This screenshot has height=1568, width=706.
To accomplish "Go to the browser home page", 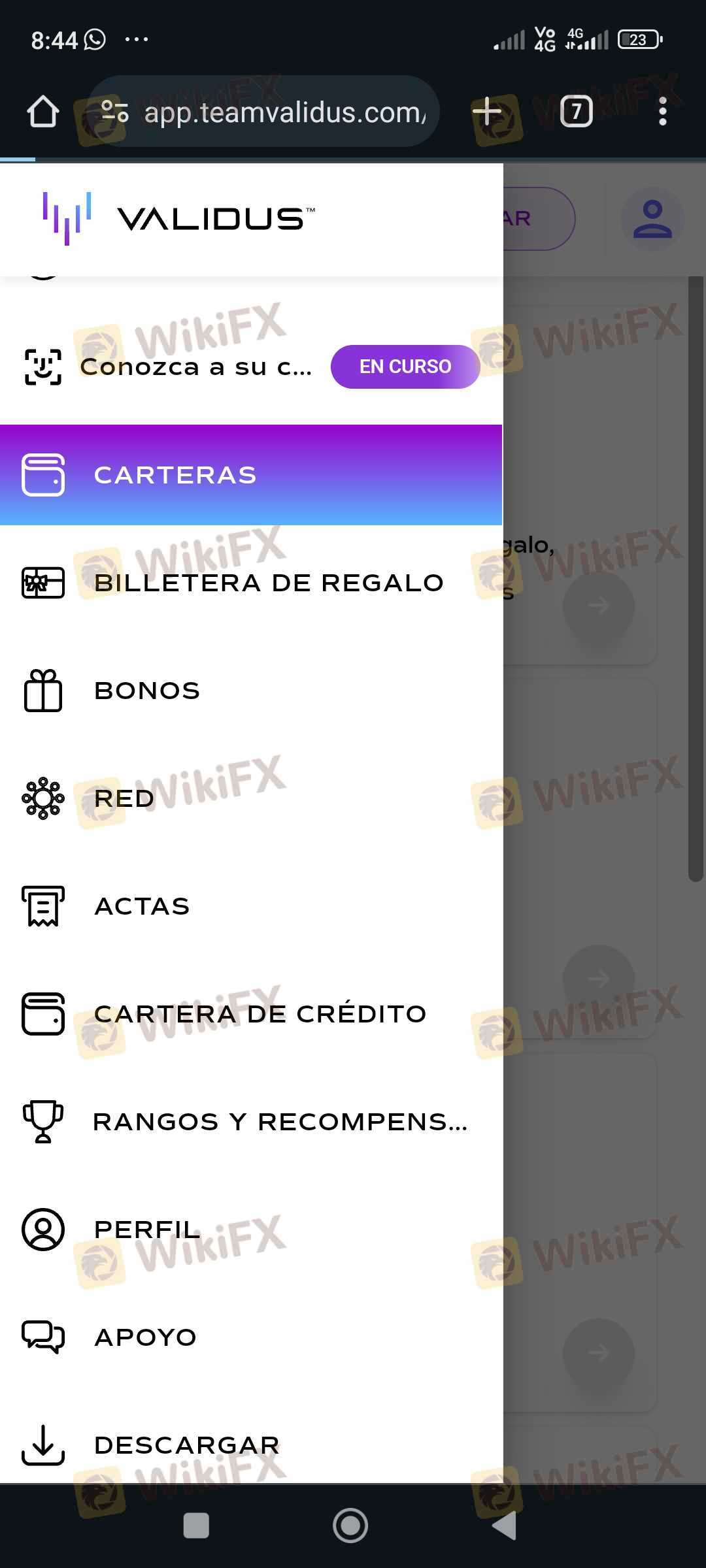I will click(43, 112).
